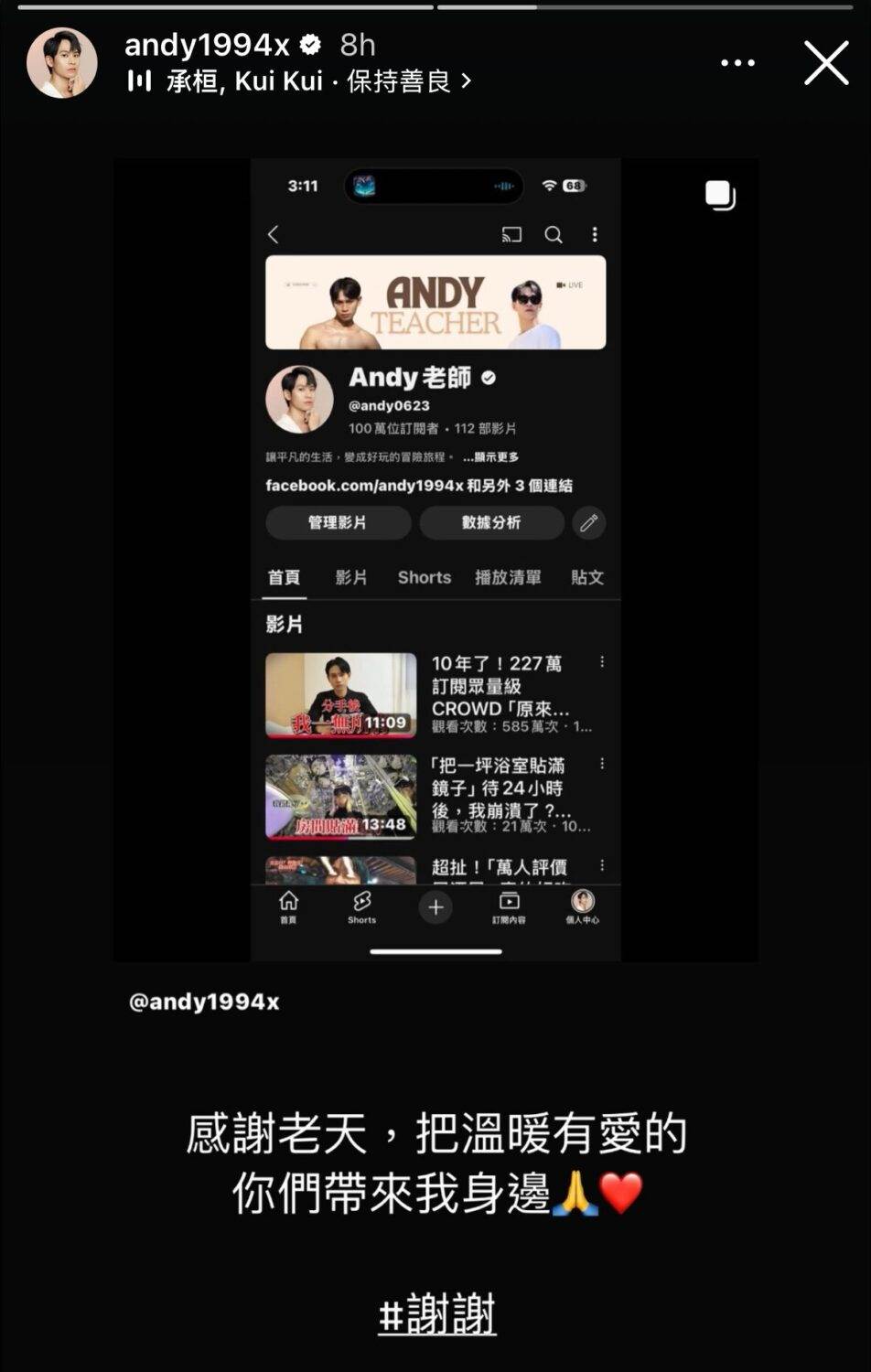Open the reshared post tile

click(435, 560)
